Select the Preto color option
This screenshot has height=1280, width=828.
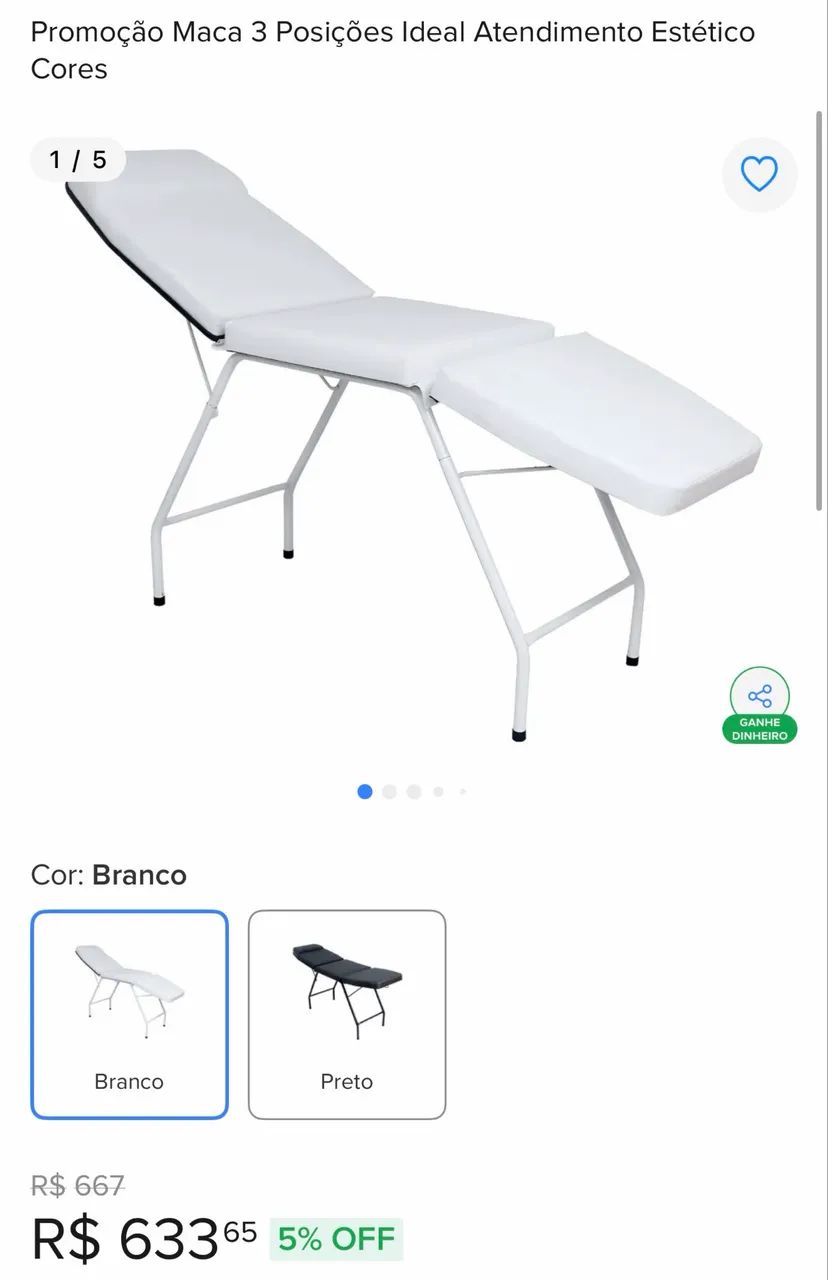(347, 1012)
